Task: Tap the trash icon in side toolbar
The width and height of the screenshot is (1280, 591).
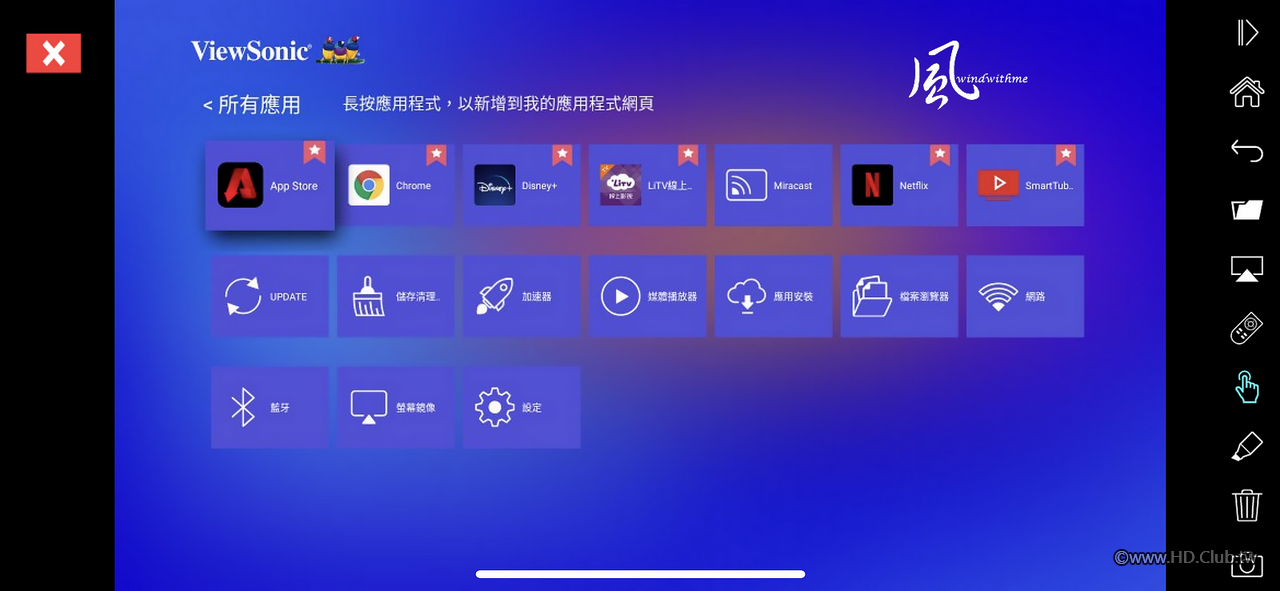Action: click(x=1246, y=505)
